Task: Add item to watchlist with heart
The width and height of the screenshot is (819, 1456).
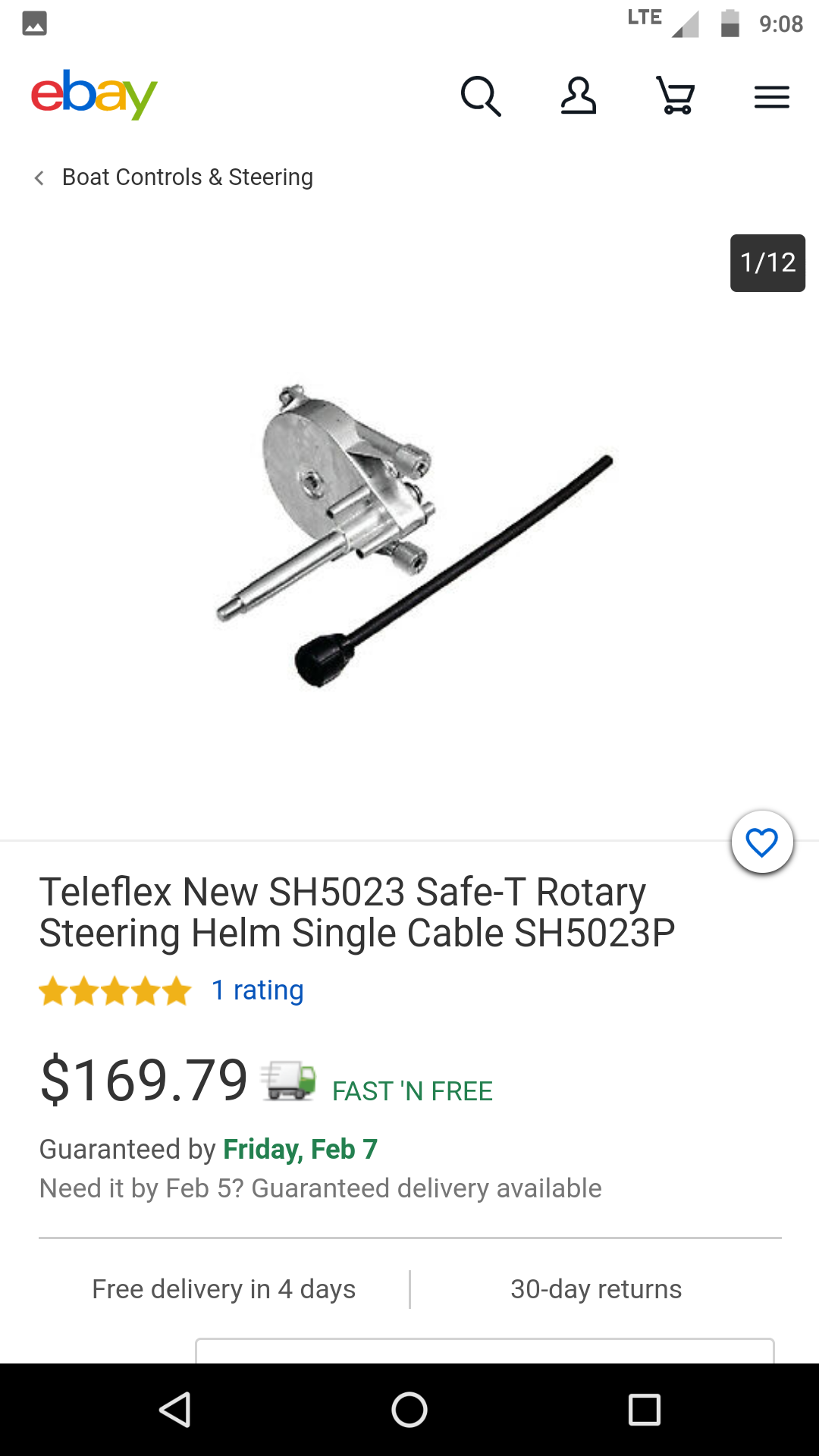Action: 762,843
